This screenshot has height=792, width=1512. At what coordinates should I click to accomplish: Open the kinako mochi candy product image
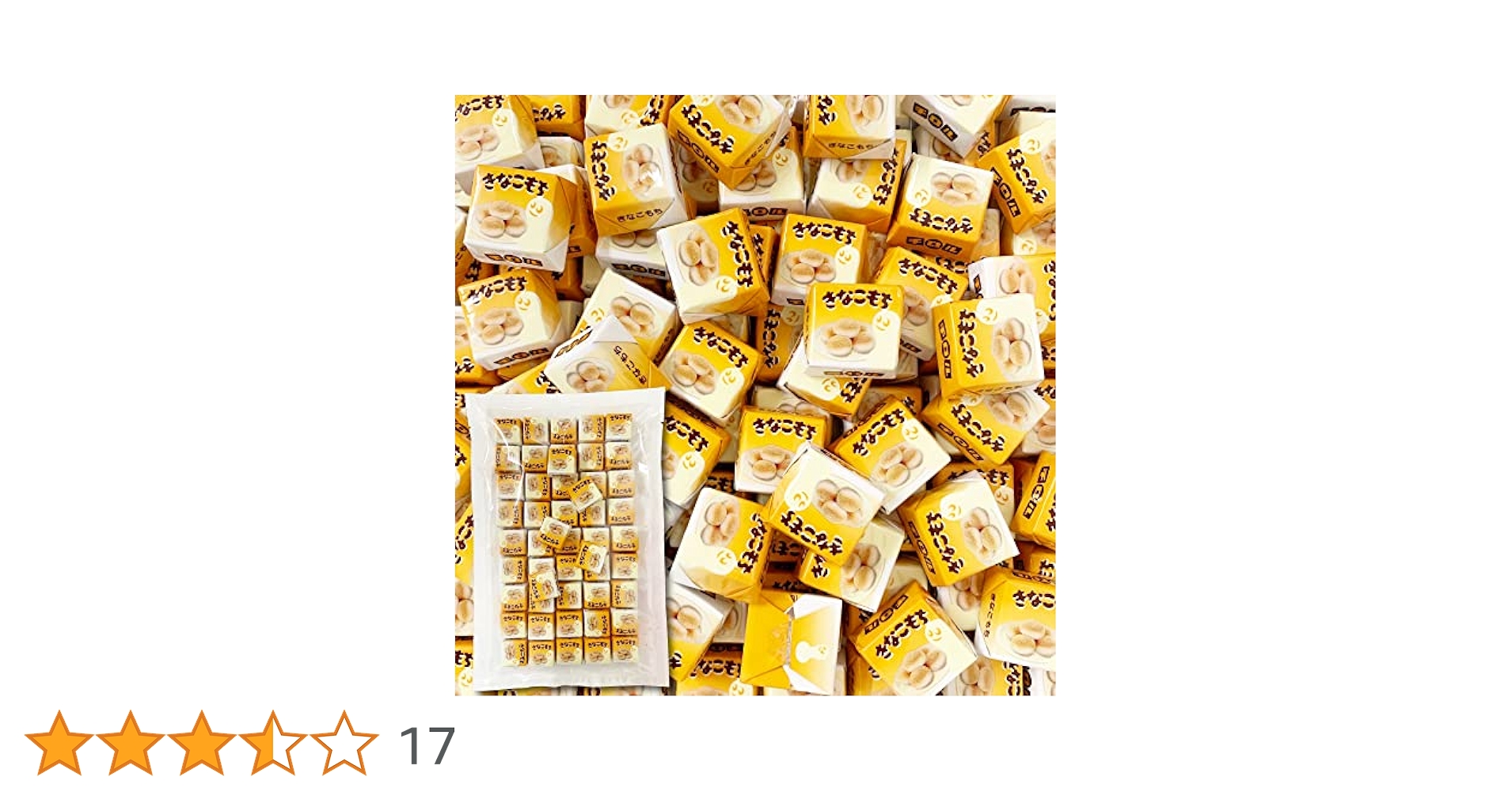754,394
